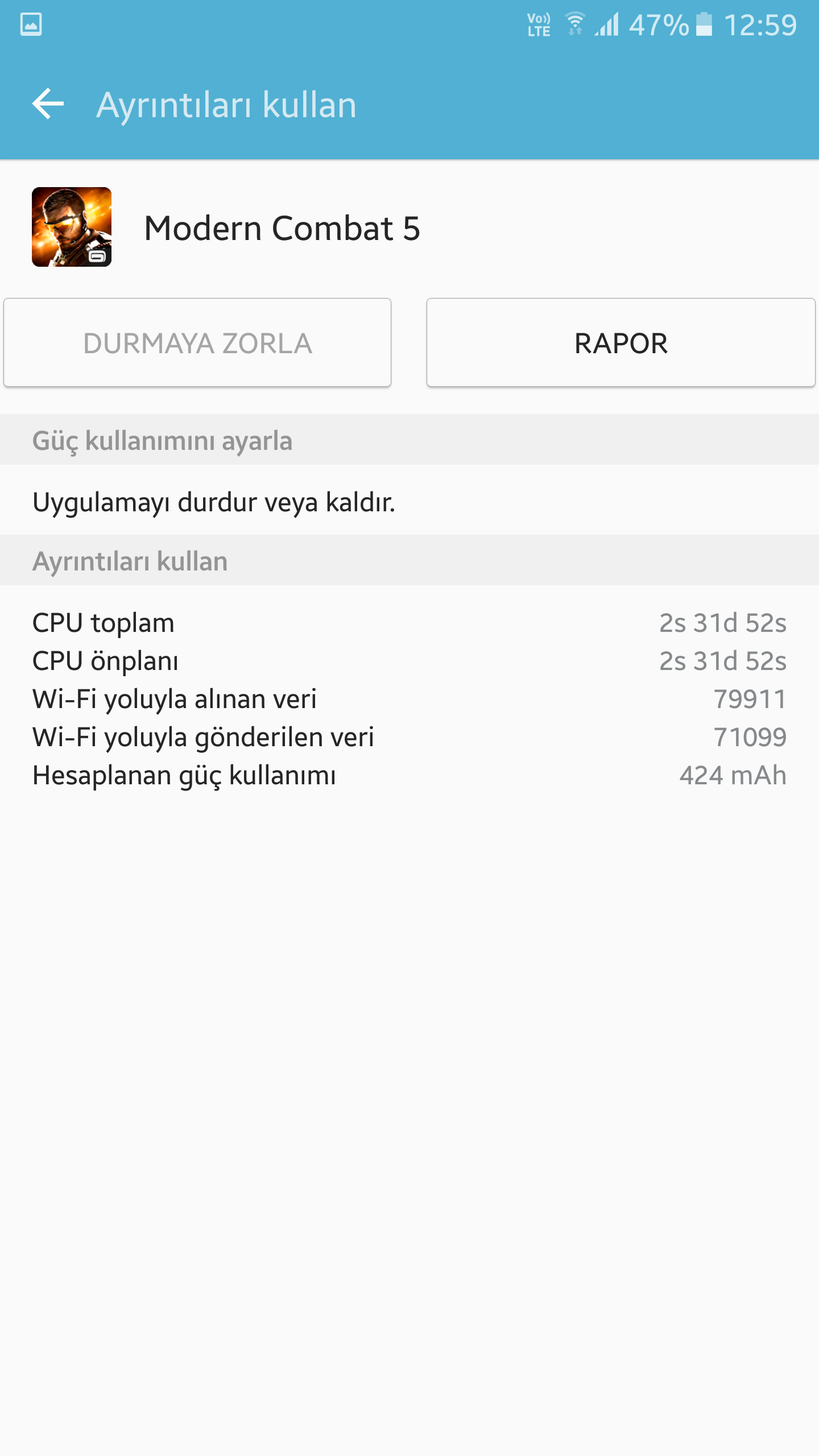The height and width of the screenshot is (1456, 819).
Task: Tap the DURMAYA ZORLA button
Action: [197, 343]
